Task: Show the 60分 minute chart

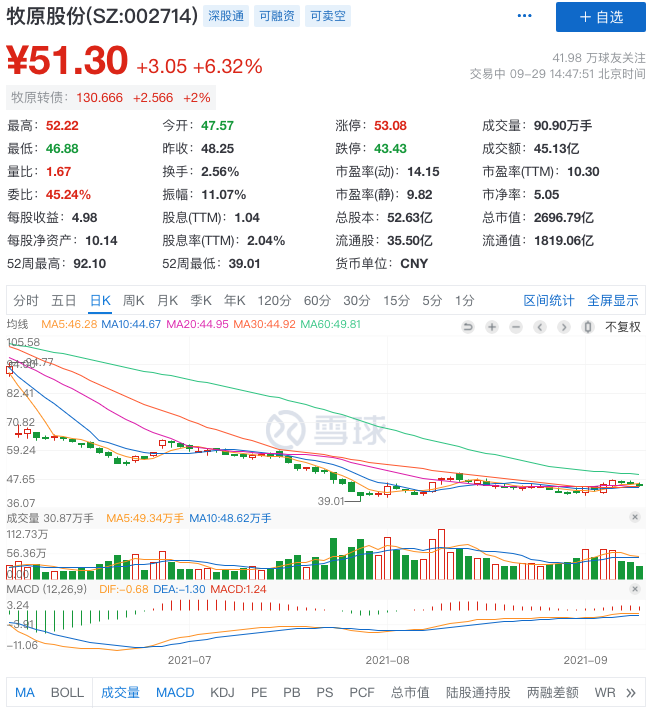Action: pos(317,300)
